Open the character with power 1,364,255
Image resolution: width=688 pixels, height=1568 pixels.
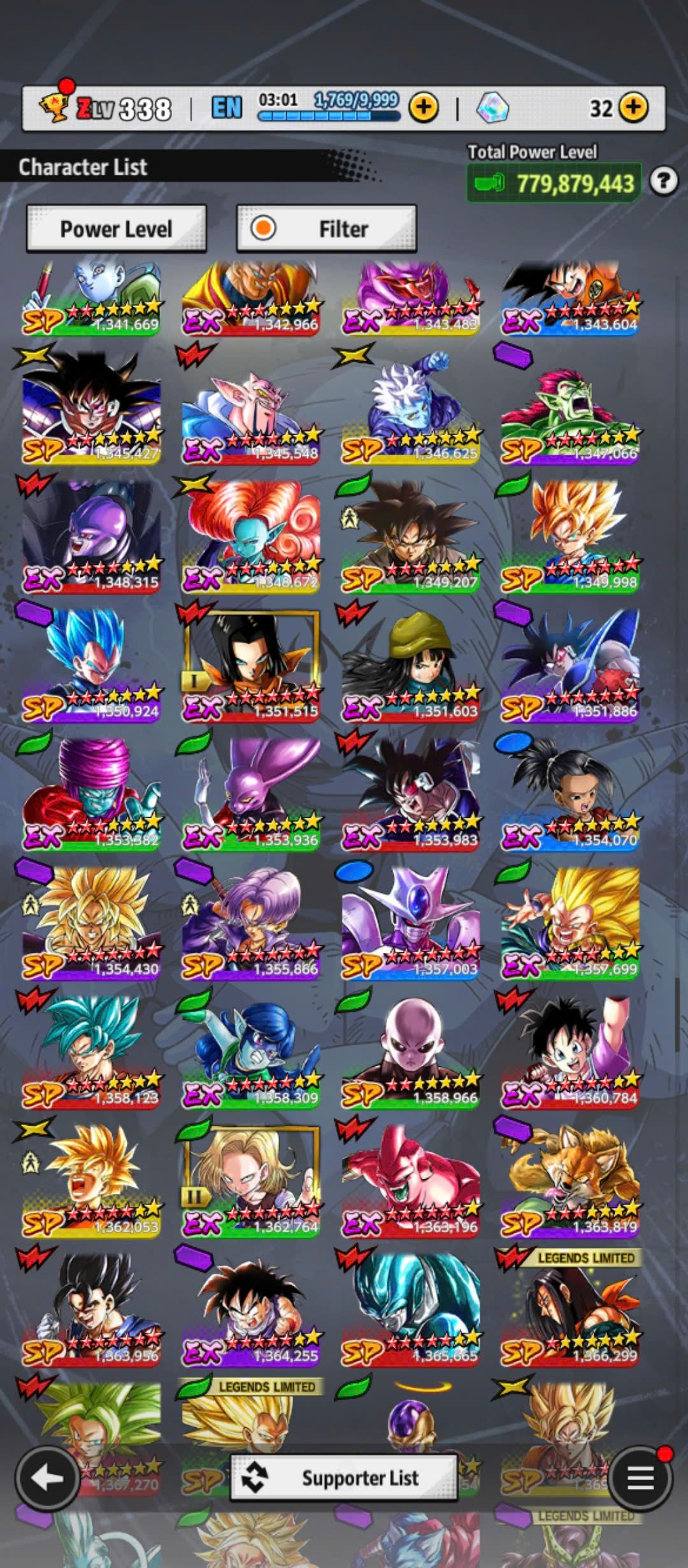coord(251,1311)
